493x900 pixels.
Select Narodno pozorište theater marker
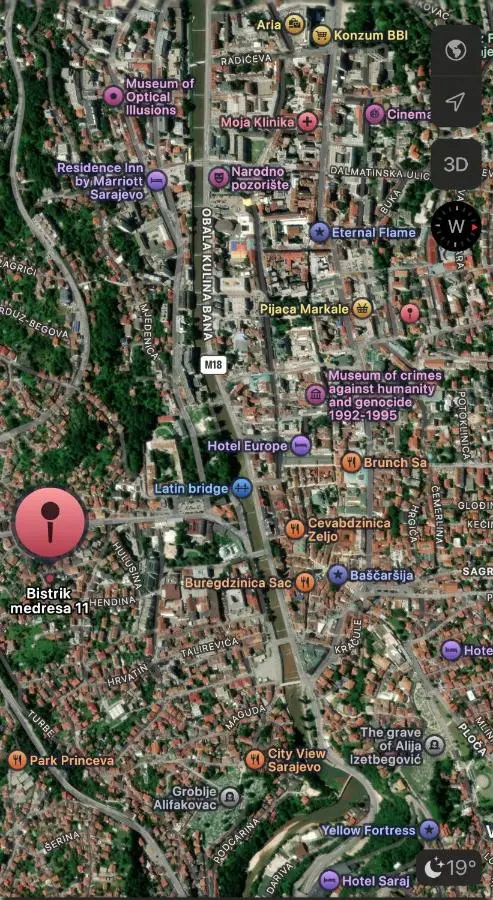click(218, 178)
